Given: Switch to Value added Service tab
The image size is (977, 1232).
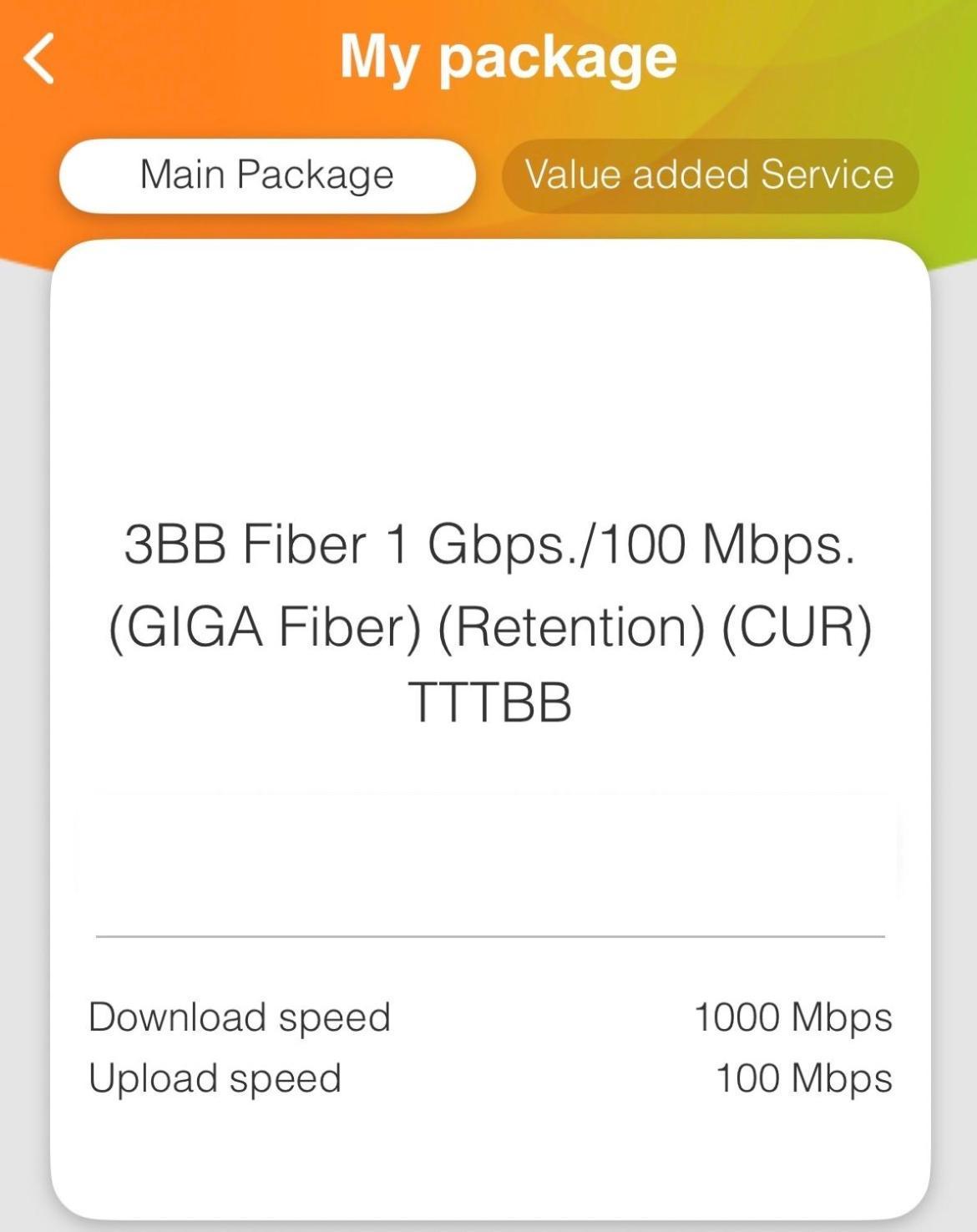Looking at the screenshot, I should [x=709, y=175].
